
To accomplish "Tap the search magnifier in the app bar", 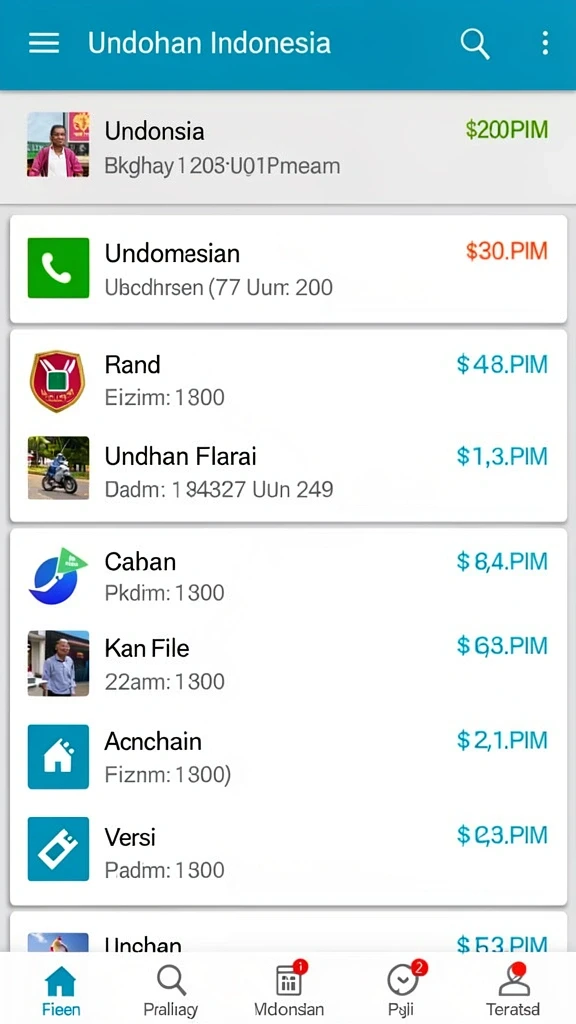I will point(475,44).
